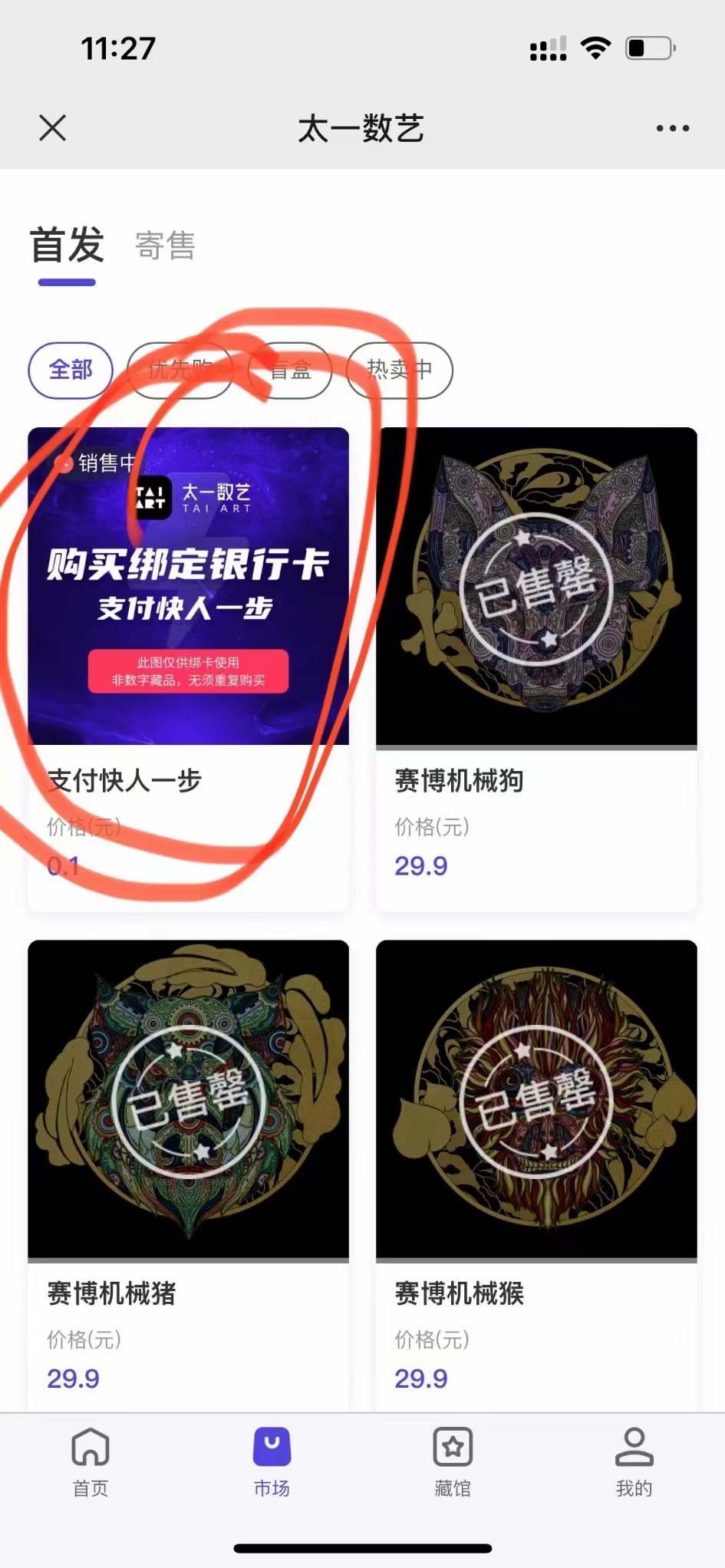
Task: Go to the 首页 tab
Action: point(91,1462)
